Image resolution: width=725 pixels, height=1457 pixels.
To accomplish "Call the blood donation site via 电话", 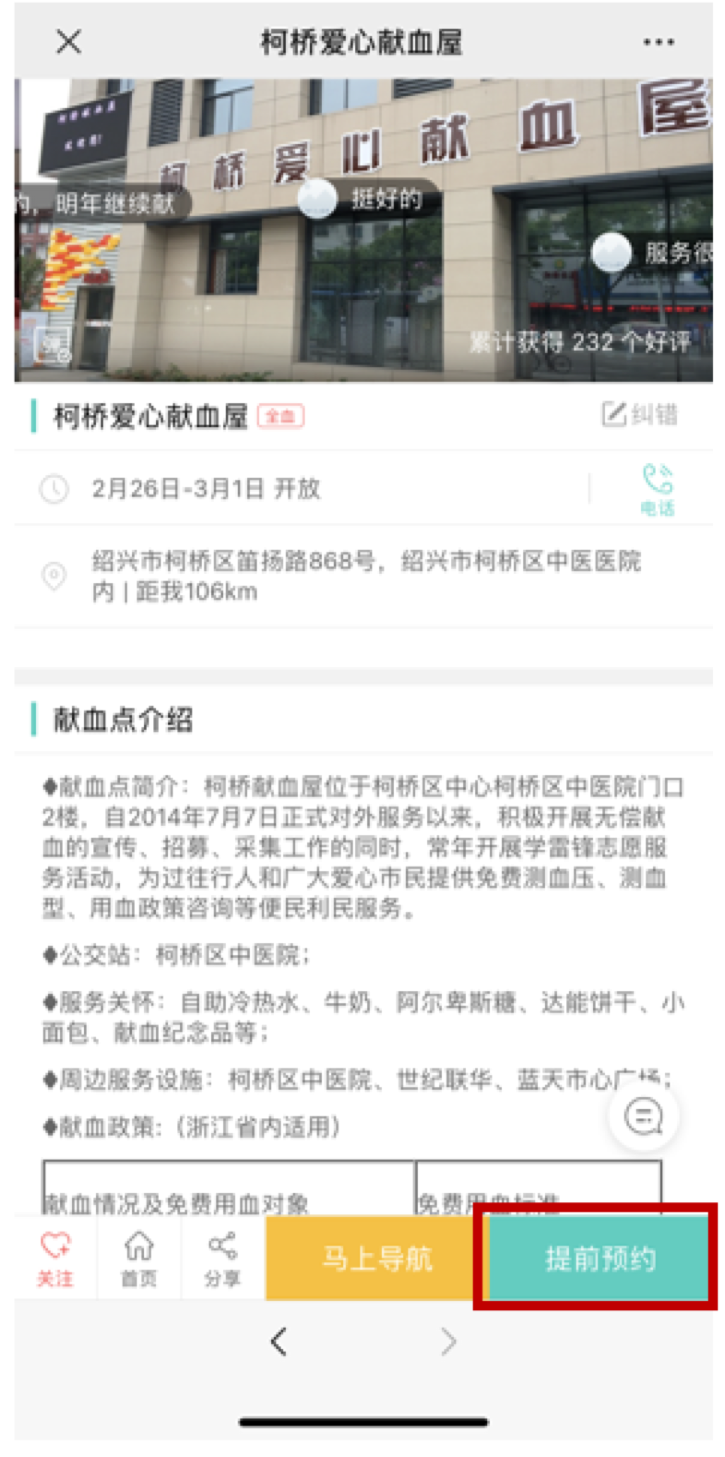I will tap(657, 489).
